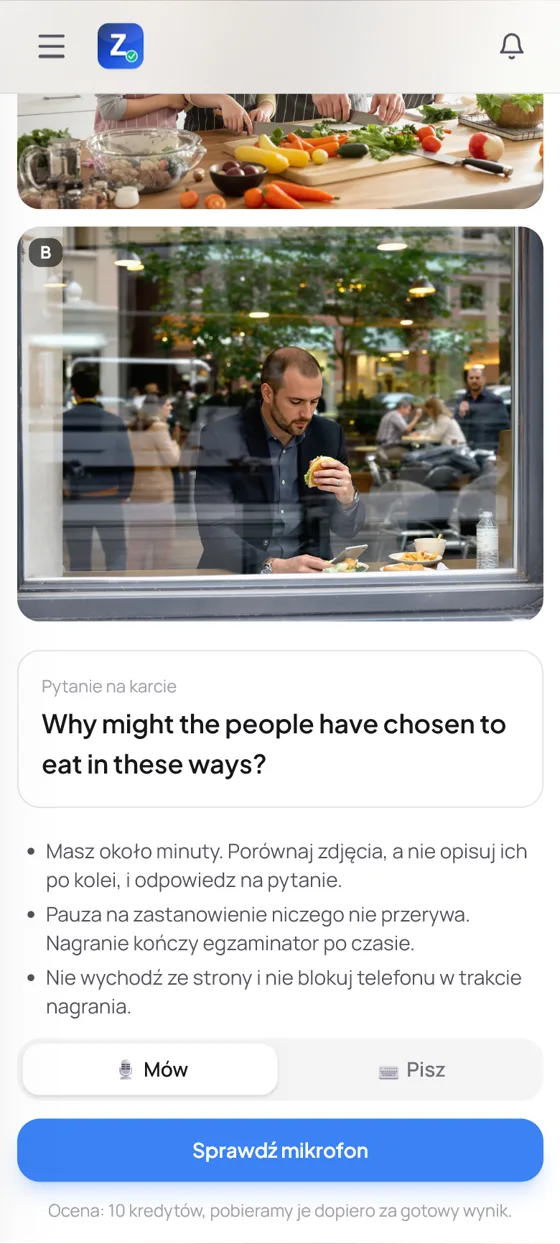Screen dimensions: 560x1244
Task: Open photo B of man eating
Action: [280, 423]
